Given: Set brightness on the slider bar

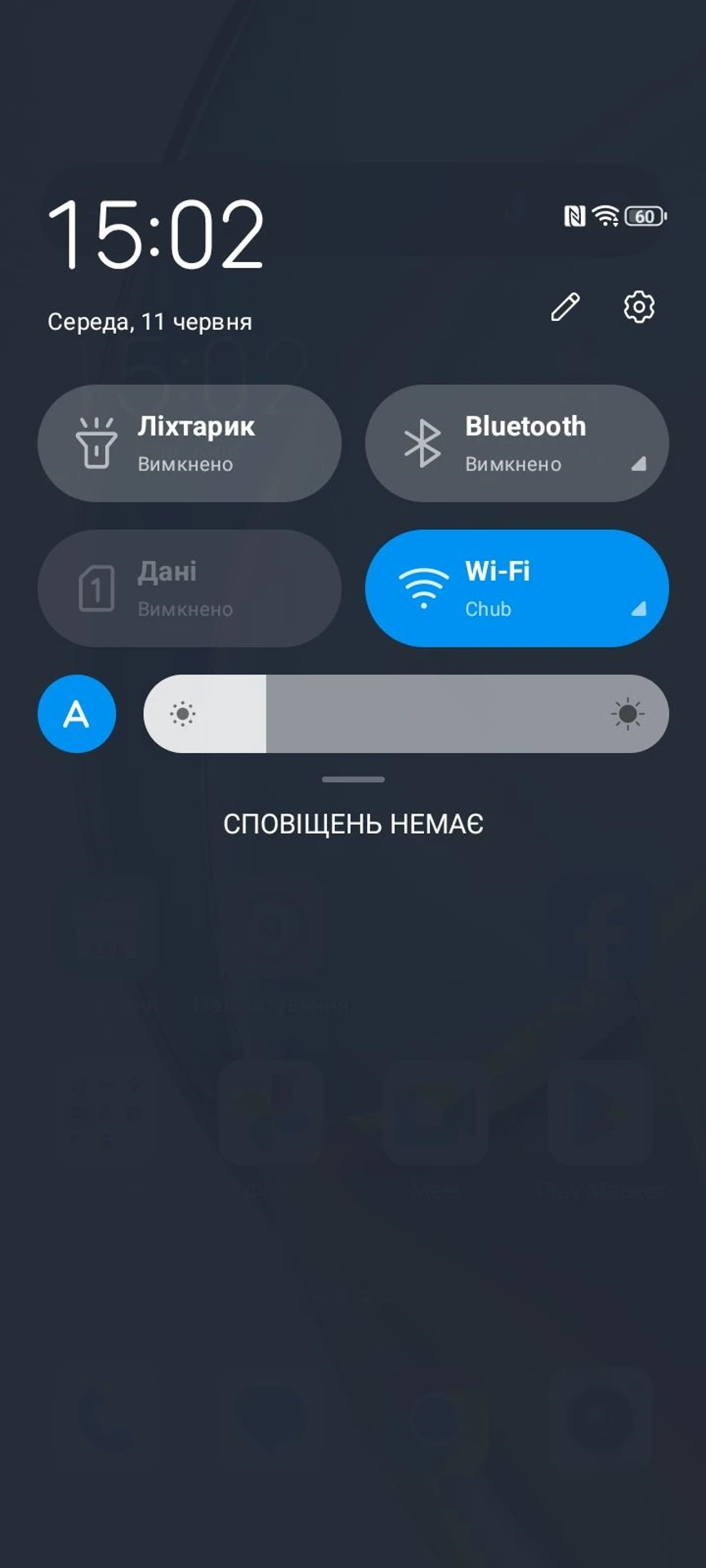Looking at the screenshot, I should (x=406, y=714).
